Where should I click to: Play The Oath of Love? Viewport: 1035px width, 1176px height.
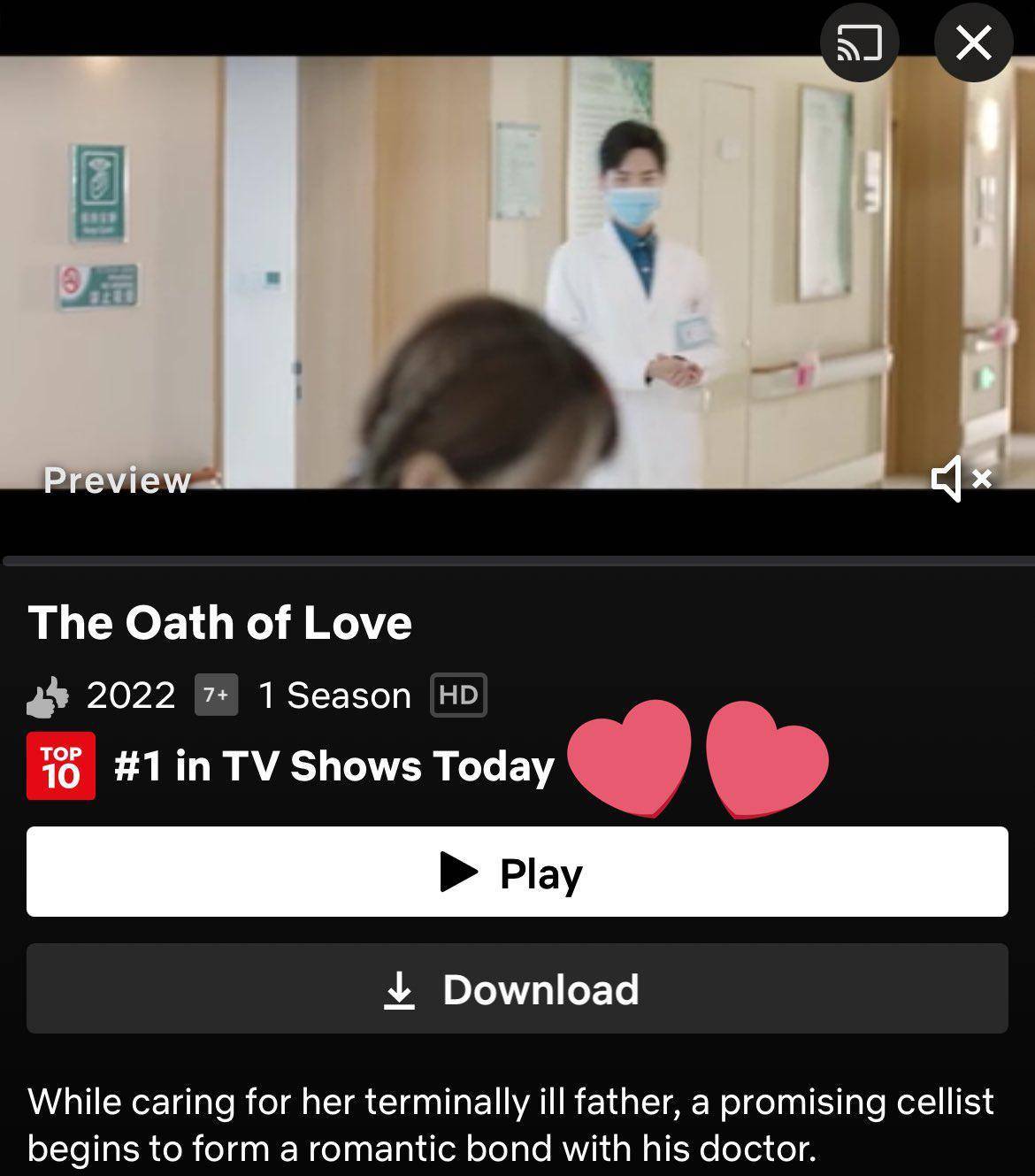tap(517, 872)
